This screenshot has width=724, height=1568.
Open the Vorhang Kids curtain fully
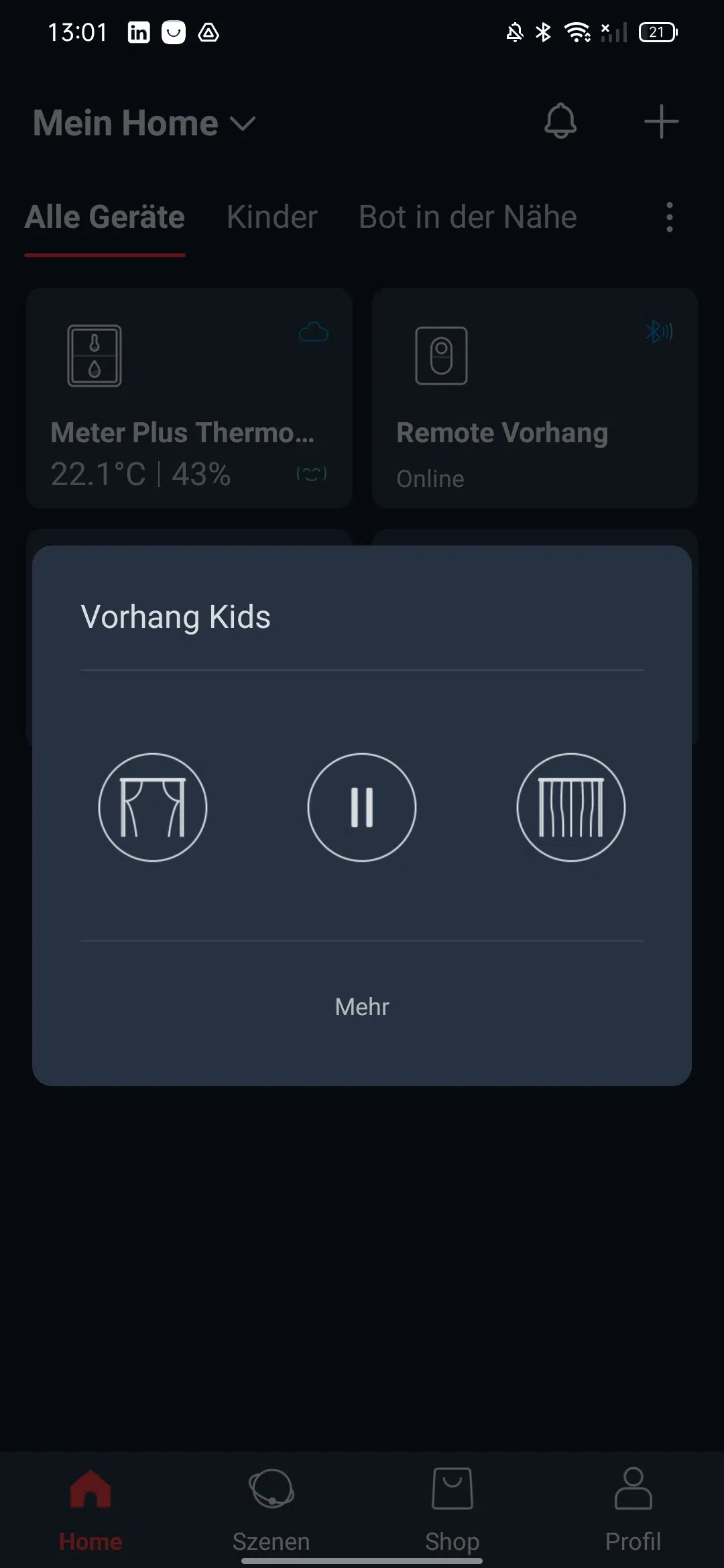153,807
